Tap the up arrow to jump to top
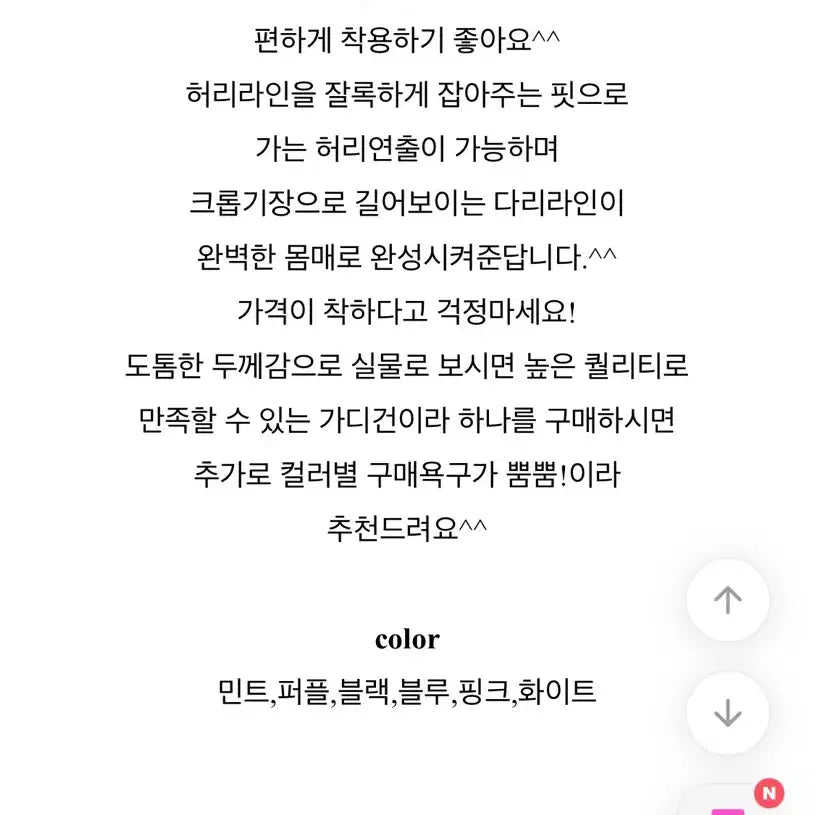 click(x=727, y=600)
